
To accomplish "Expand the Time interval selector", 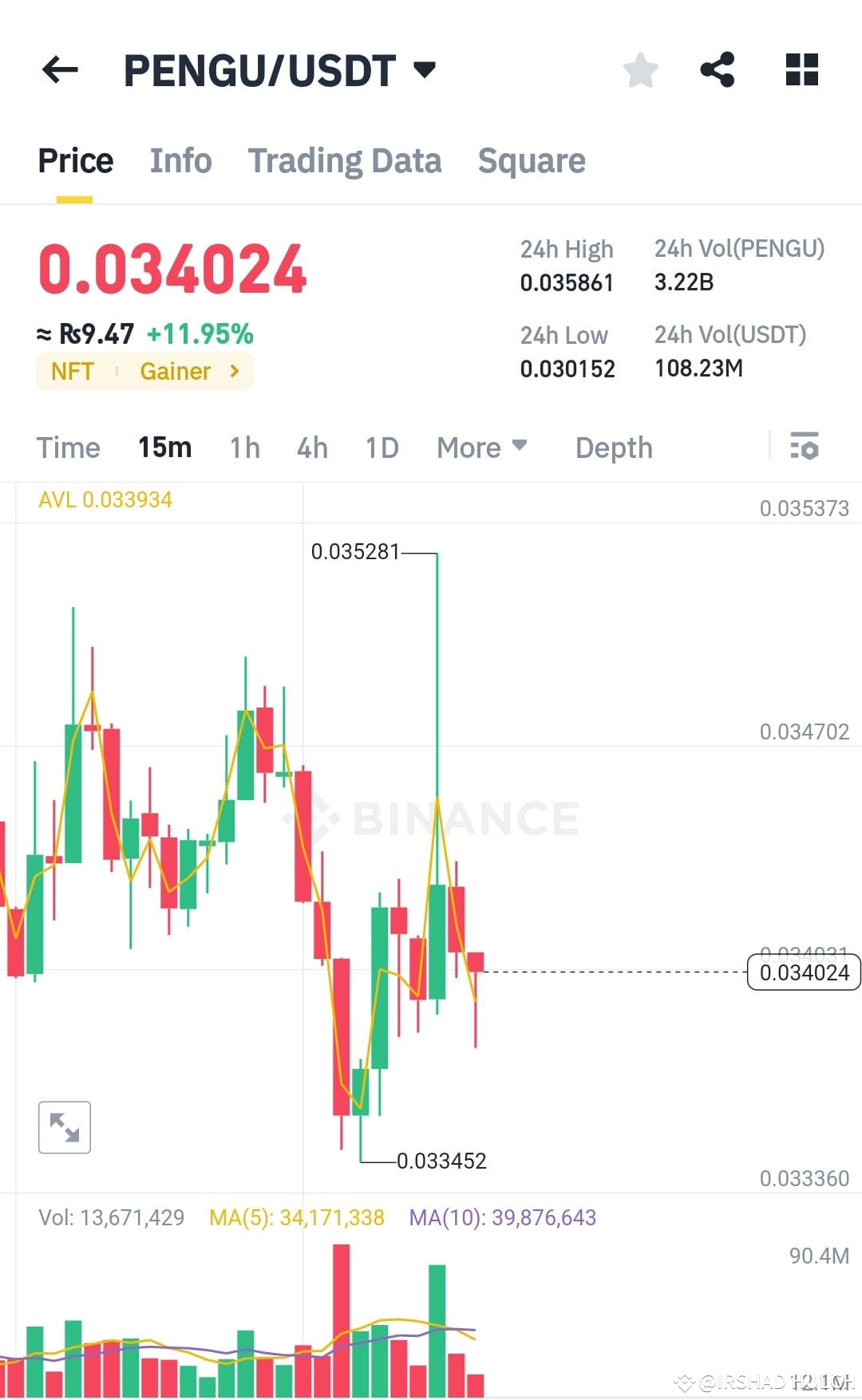I will point(68,448).
